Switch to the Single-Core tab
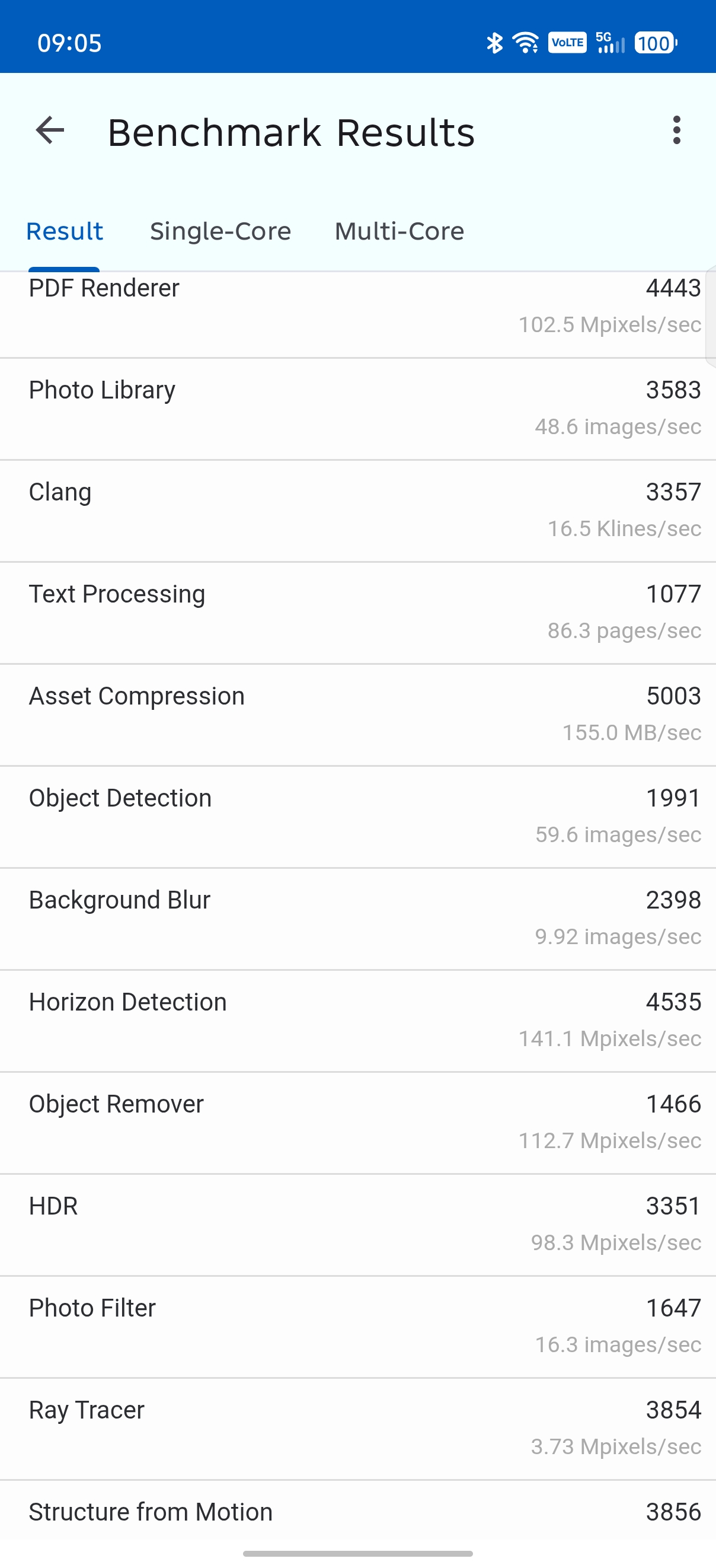716x1568 pixels. point(220,231)
